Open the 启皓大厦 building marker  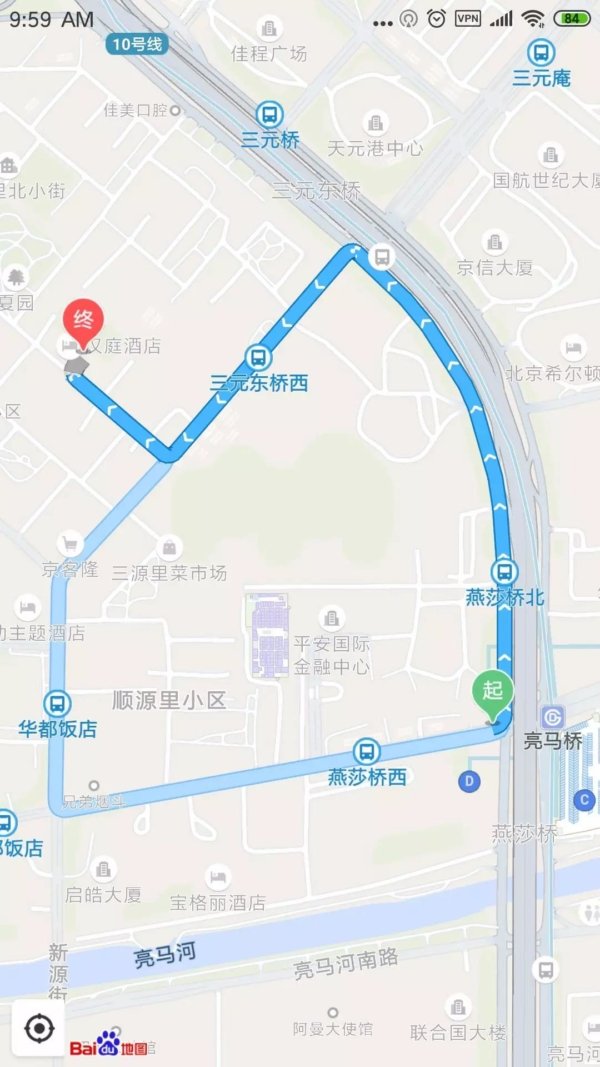click(x=103, y=868)
